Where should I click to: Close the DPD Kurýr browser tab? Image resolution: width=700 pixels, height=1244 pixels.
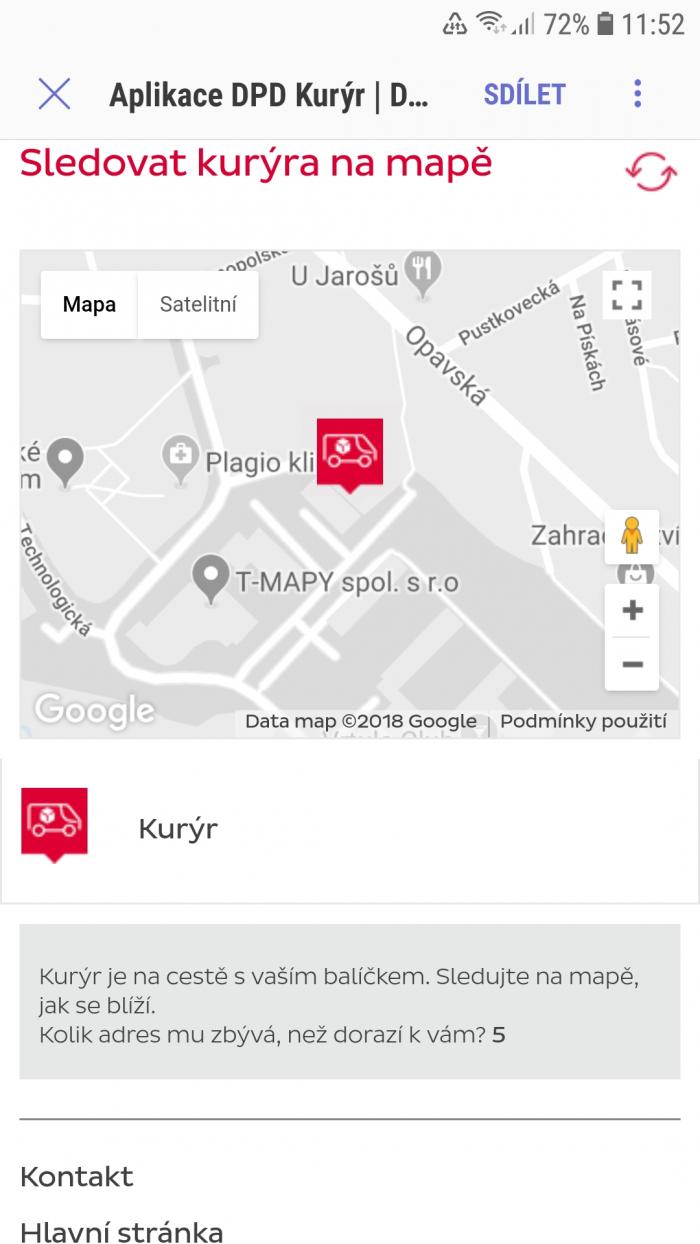point(54,94)
